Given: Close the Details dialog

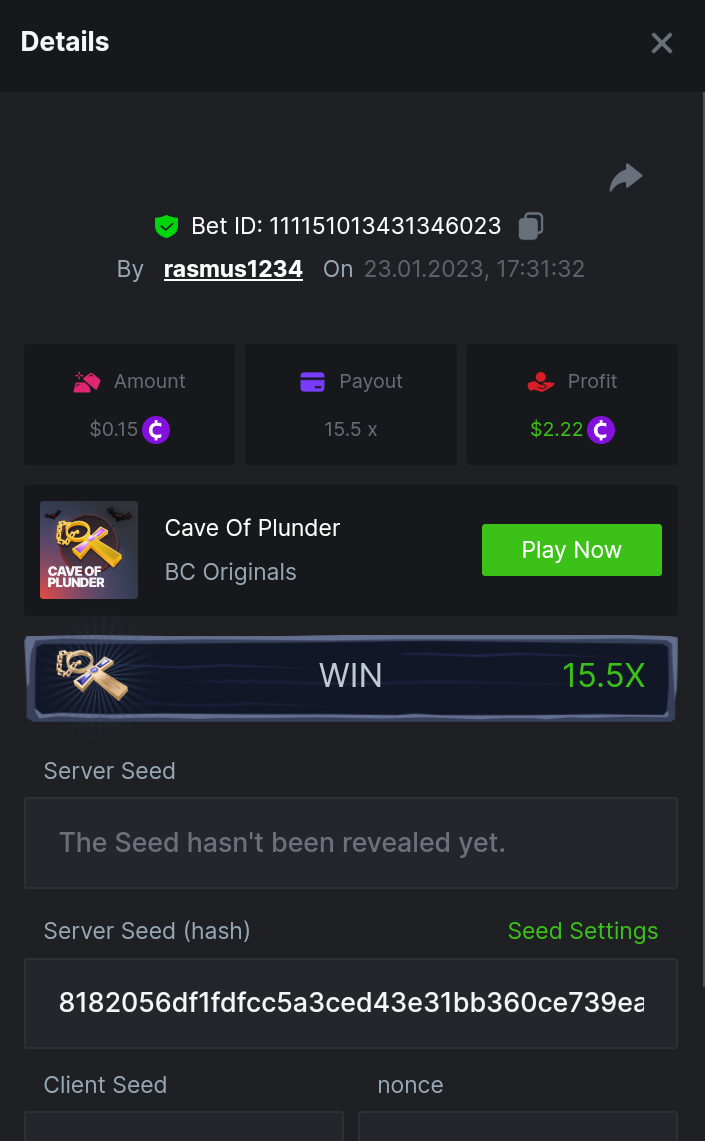Looking at the screenshot, I should point(661,43).
